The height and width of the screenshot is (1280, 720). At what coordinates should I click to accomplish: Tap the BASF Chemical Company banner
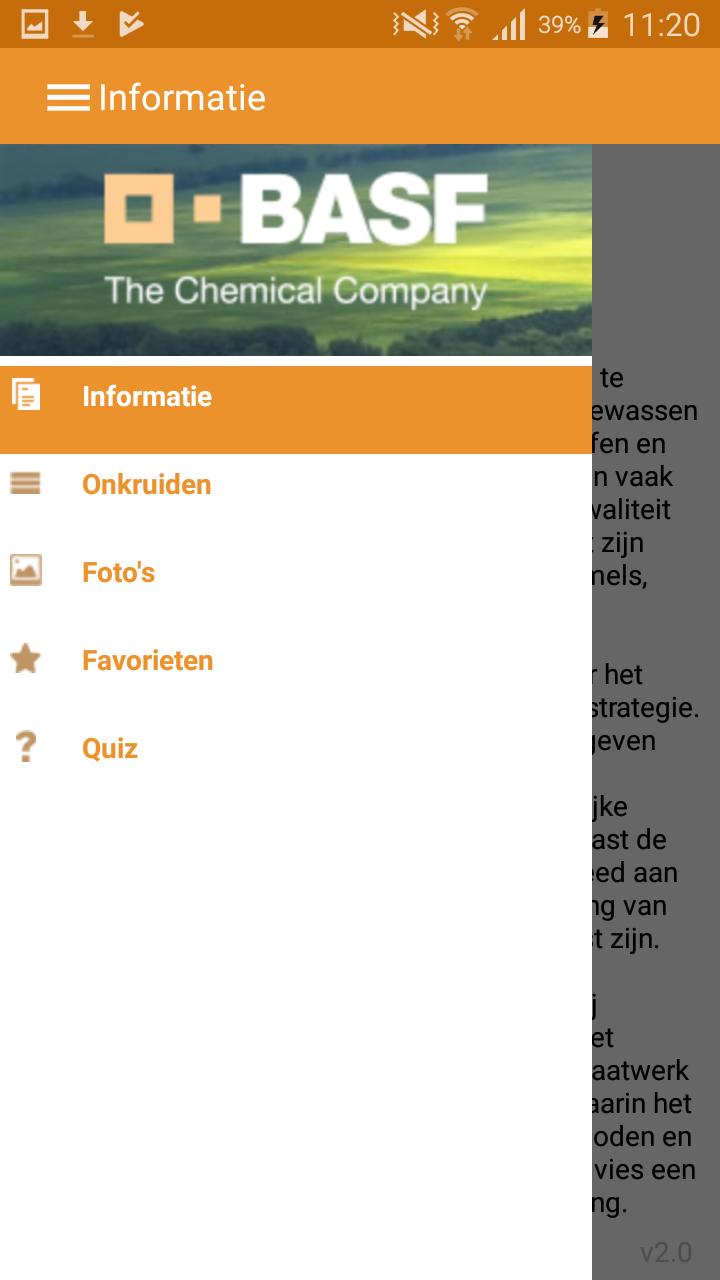(x=296, y=249)
